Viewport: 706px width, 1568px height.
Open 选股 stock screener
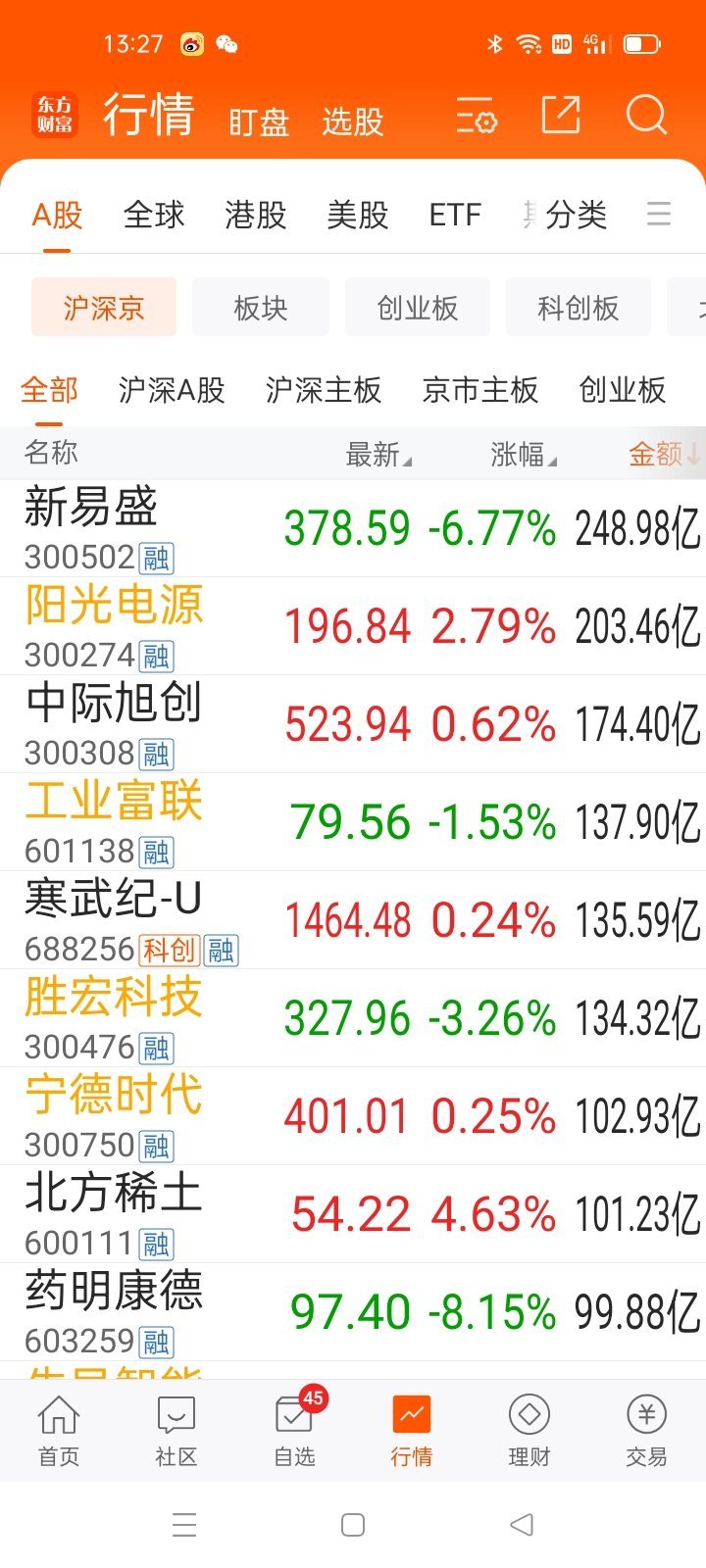[353, 120]
